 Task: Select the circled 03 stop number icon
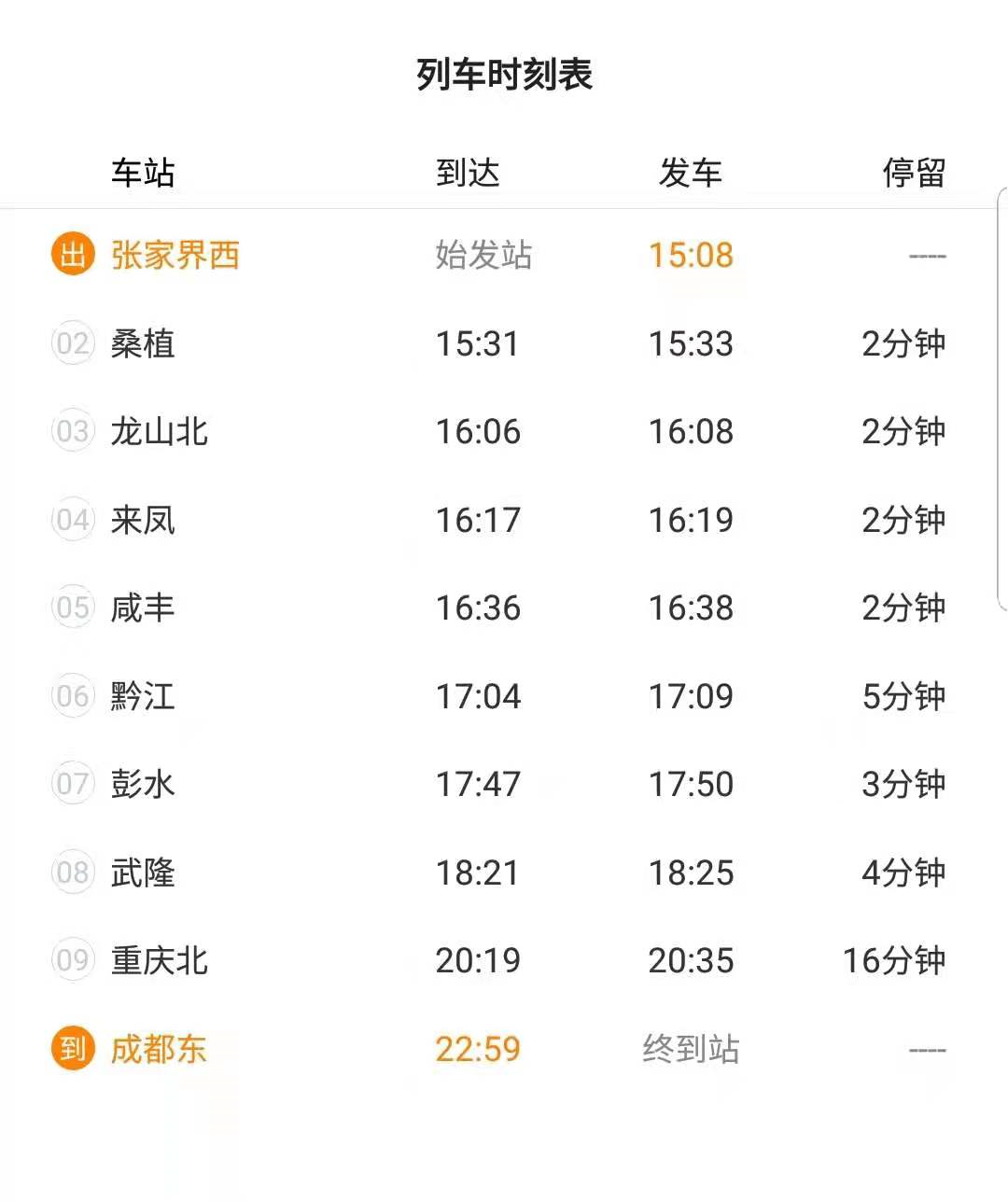coord(73,431)
